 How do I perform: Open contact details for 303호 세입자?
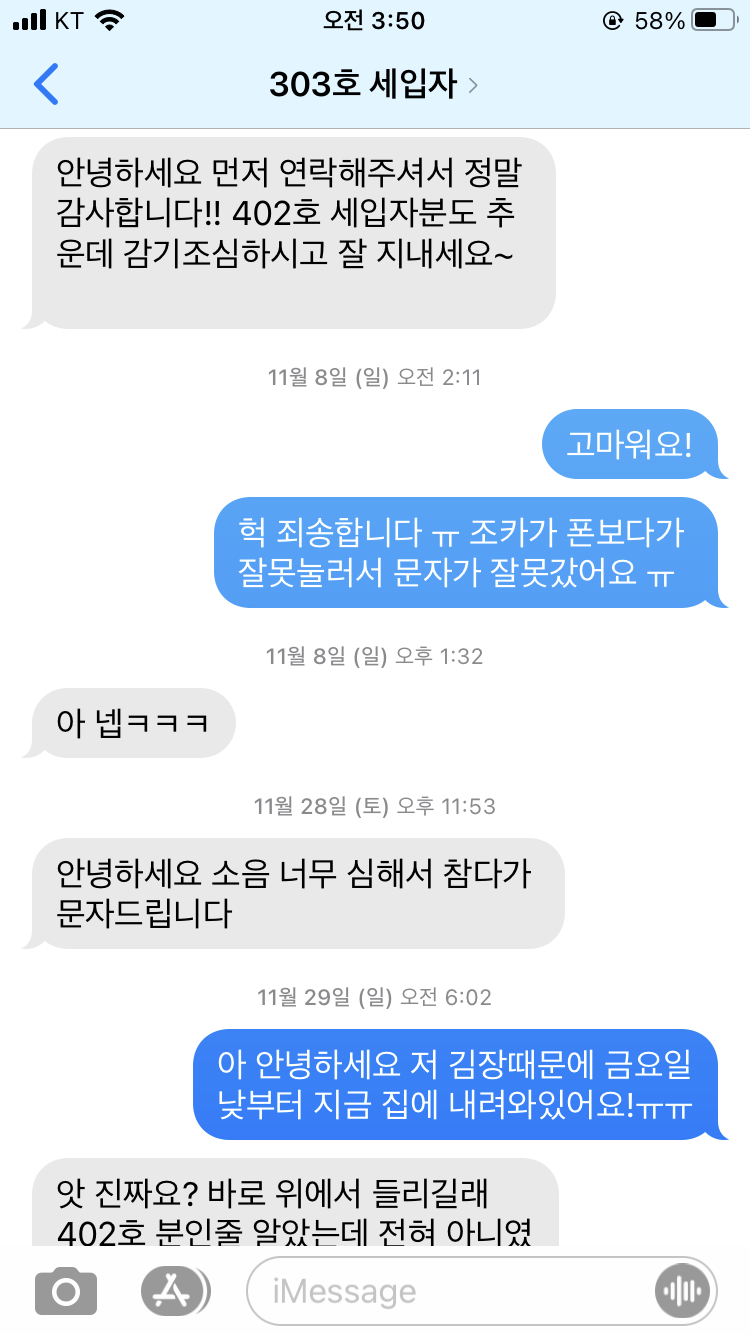tap(372, 85)
